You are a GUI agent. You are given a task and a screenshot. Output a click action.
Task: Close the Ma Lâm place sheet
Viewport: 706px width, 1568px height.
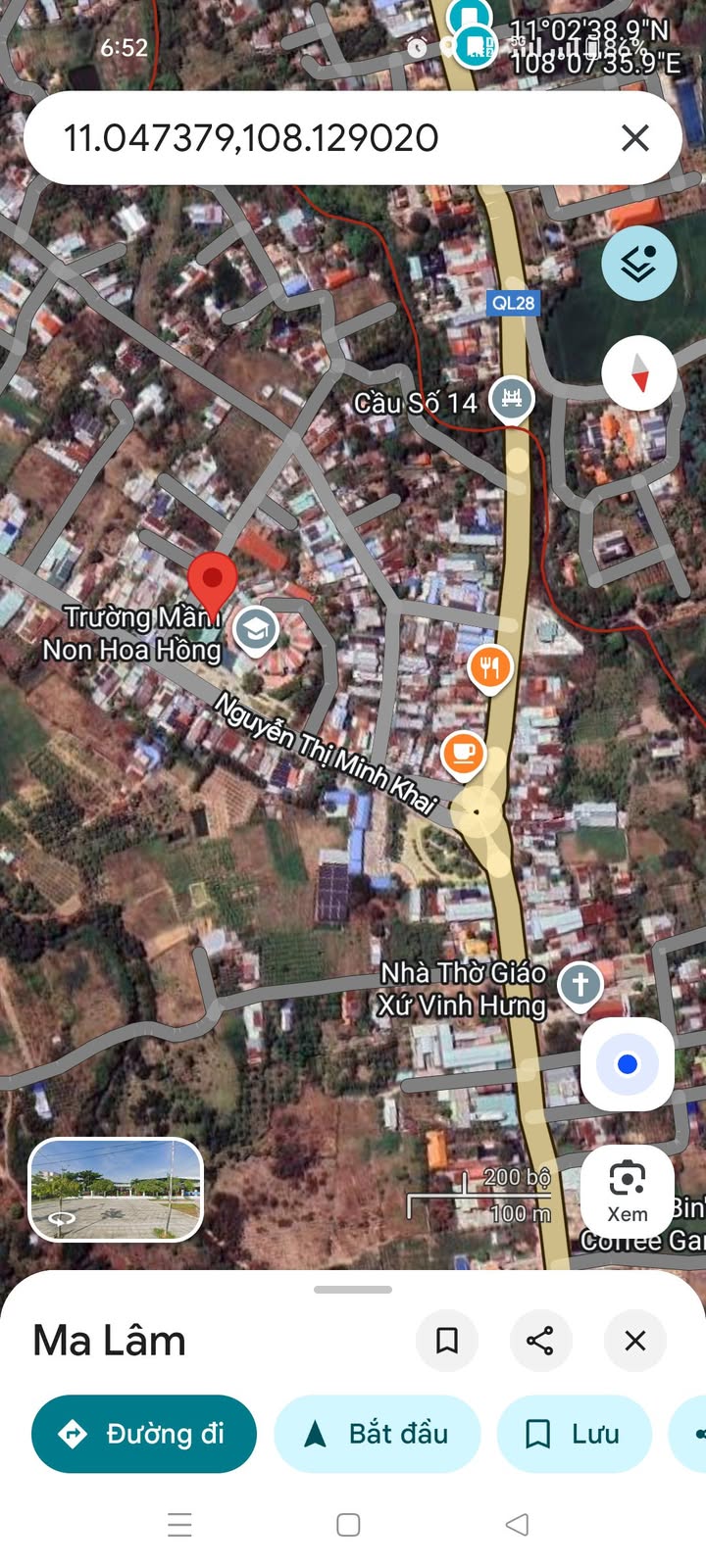coord(635,1340)
